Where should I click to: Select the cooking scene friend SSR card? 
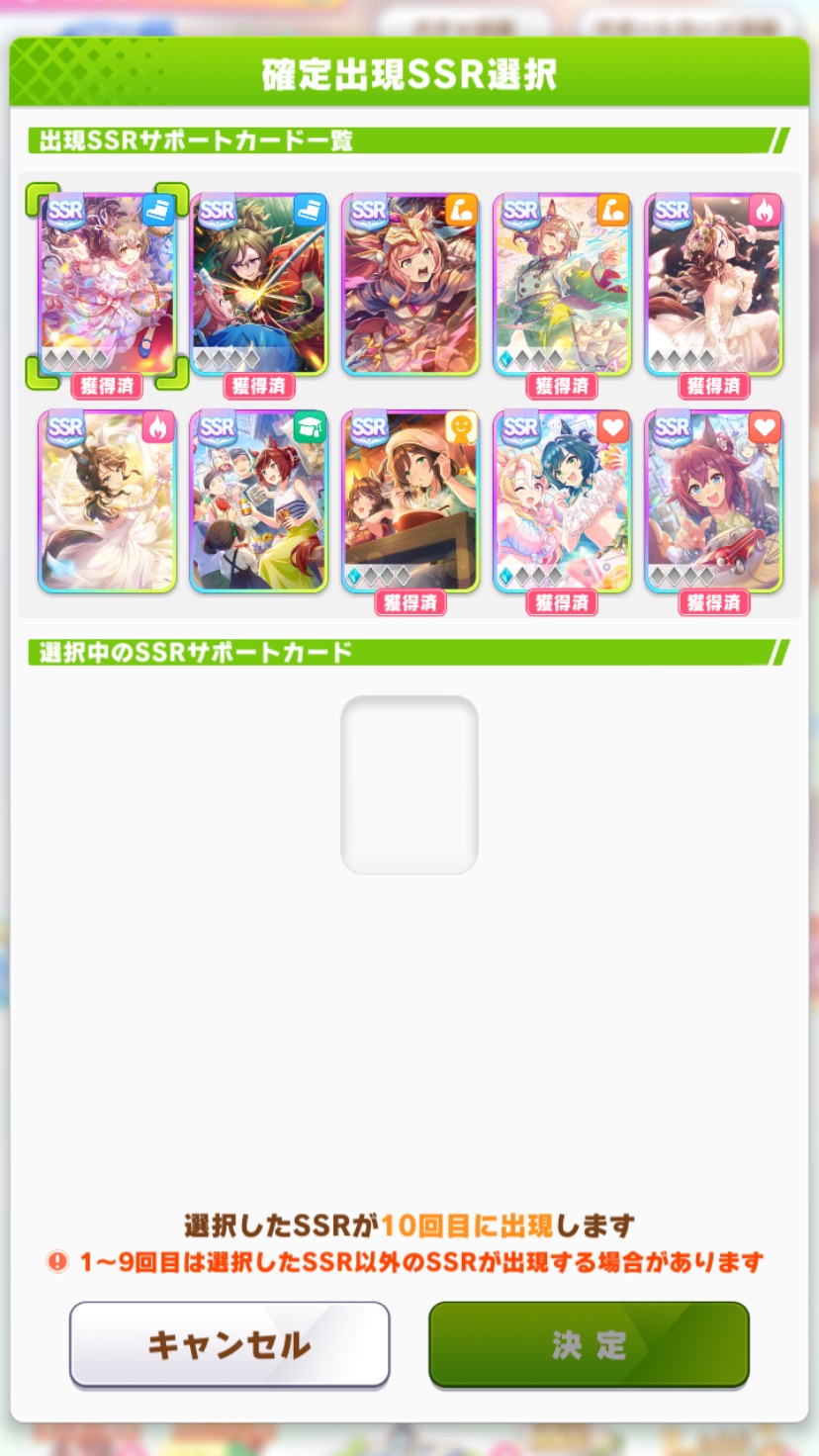409,501
